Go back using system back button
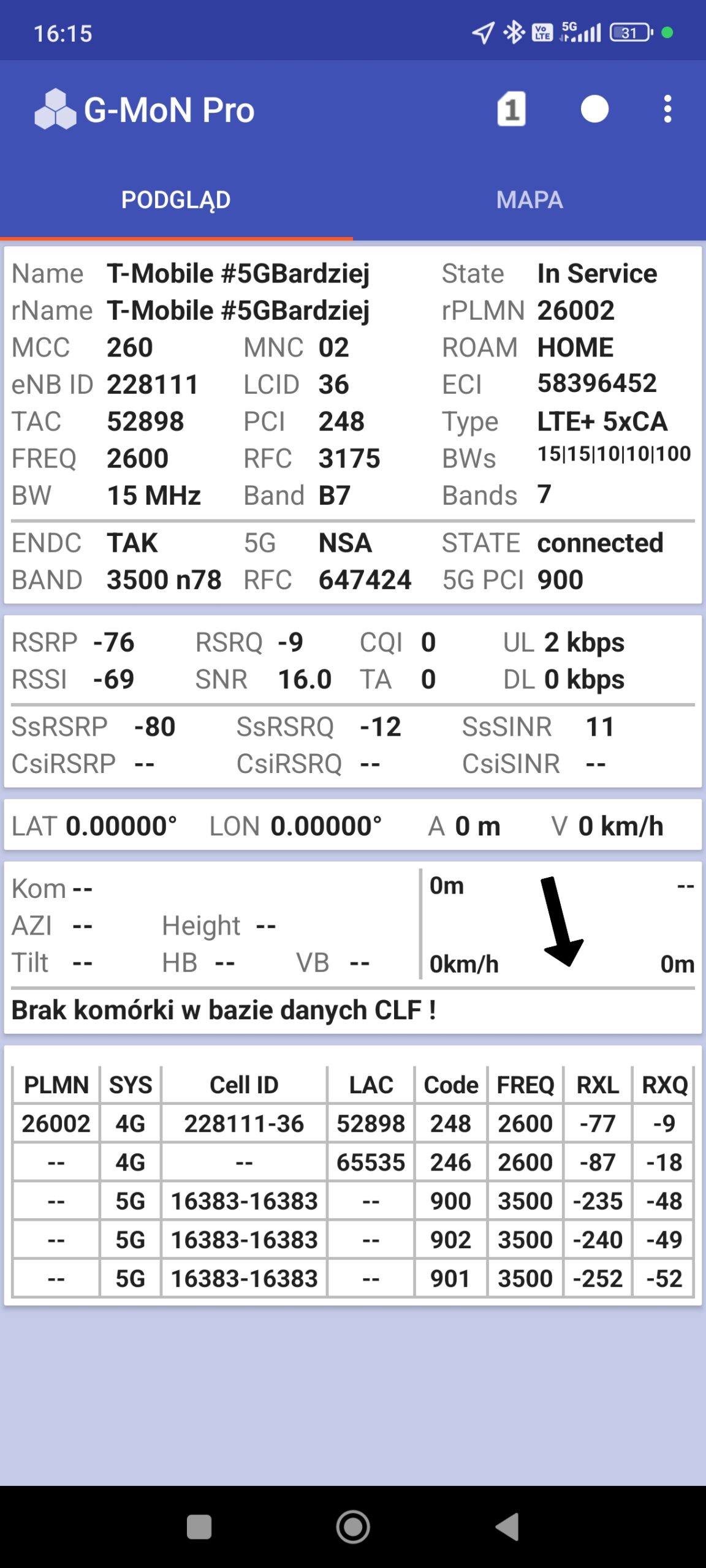This screenshot has height=1568, width=706. pos(508,1526)
